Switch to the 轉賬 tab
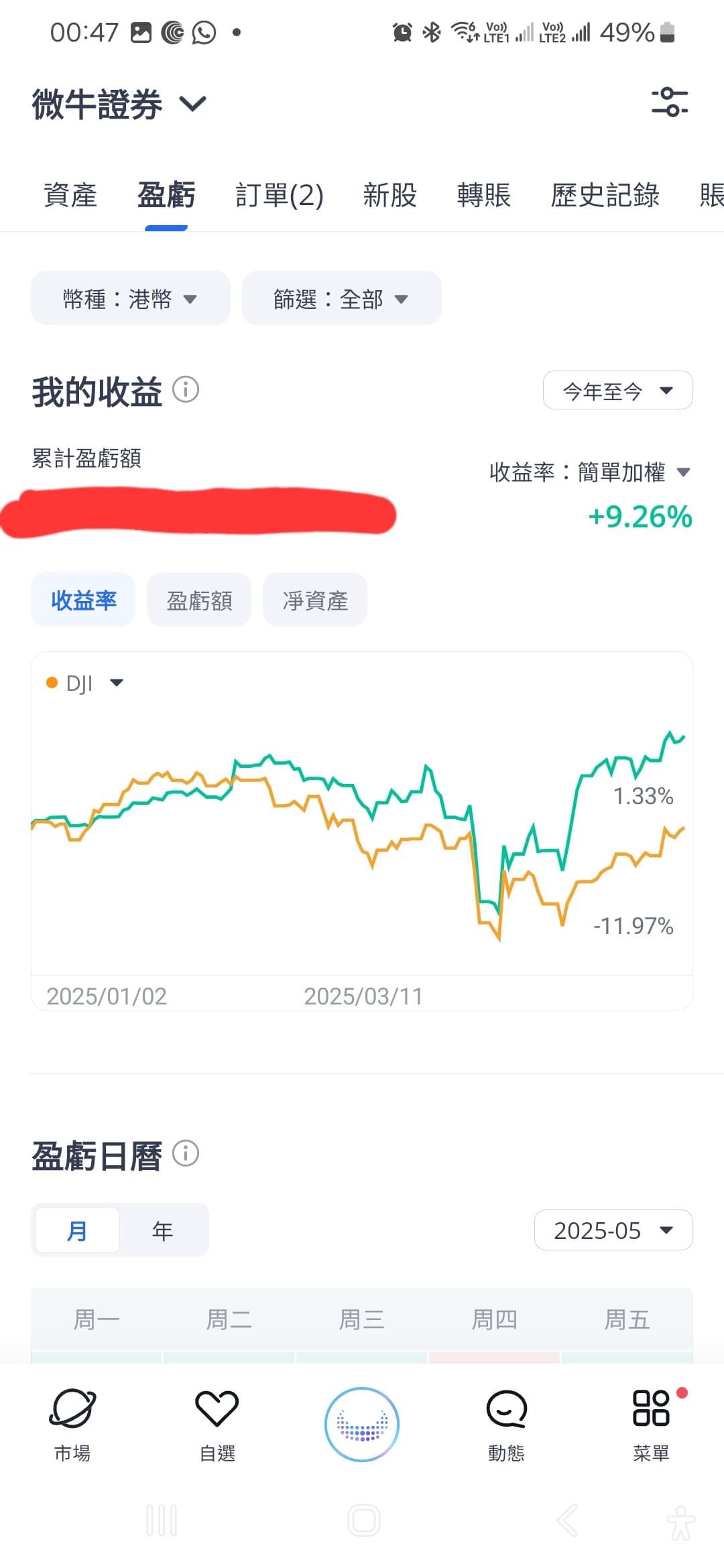This screenshot has height=1568, width=724. 483,195
